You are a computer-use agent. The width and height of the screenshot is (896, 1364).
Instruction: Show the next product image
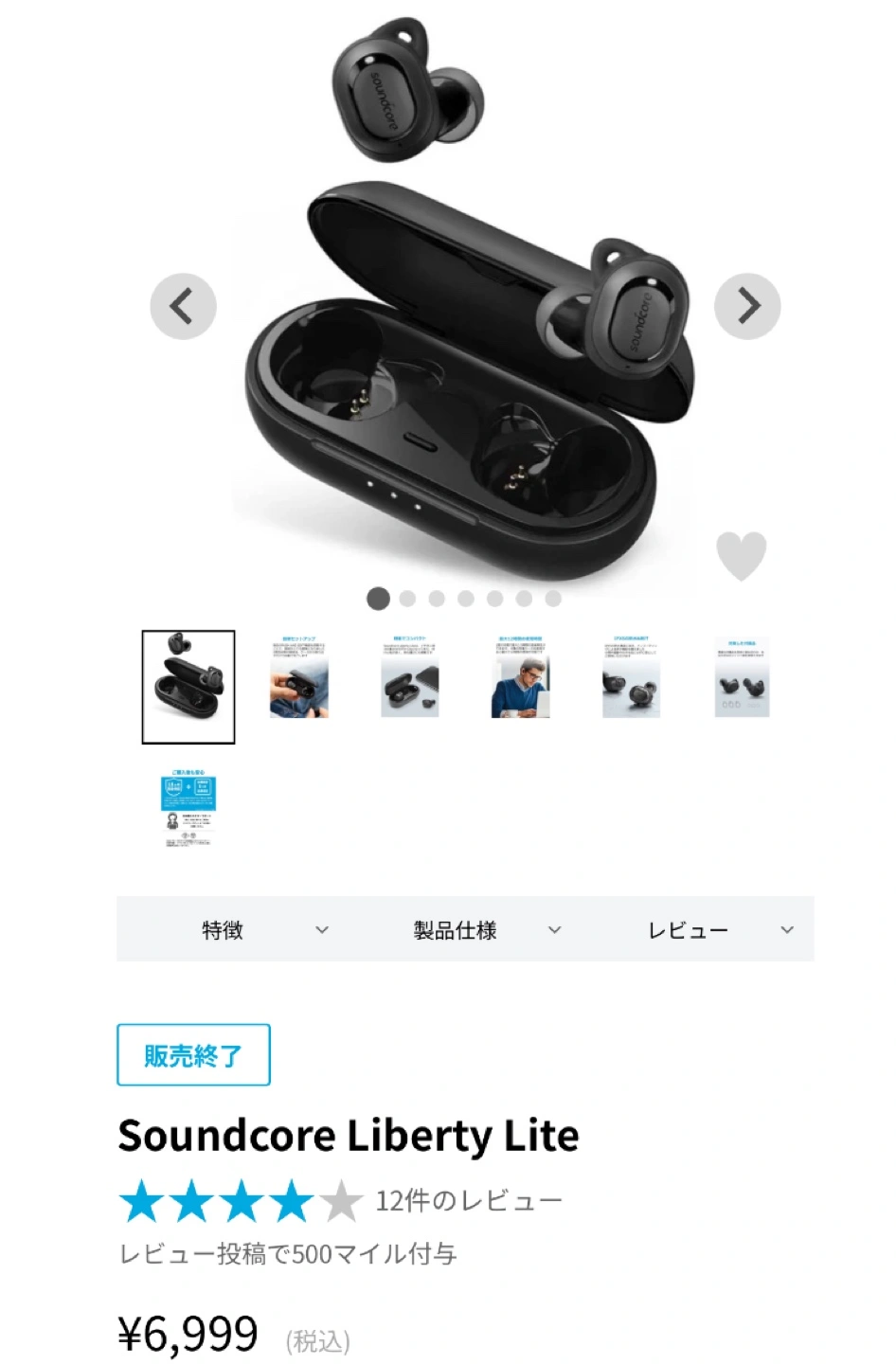point(747,306)
